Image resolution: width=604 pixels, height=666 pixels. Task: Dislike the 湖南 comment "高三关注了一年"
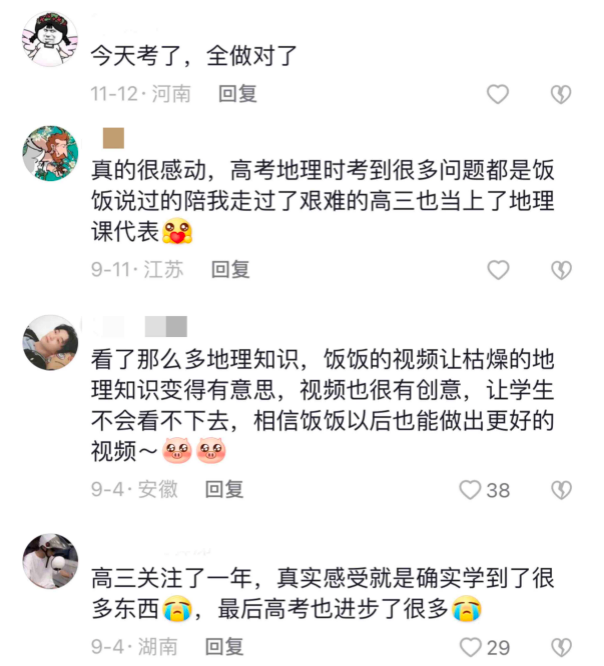561,647
